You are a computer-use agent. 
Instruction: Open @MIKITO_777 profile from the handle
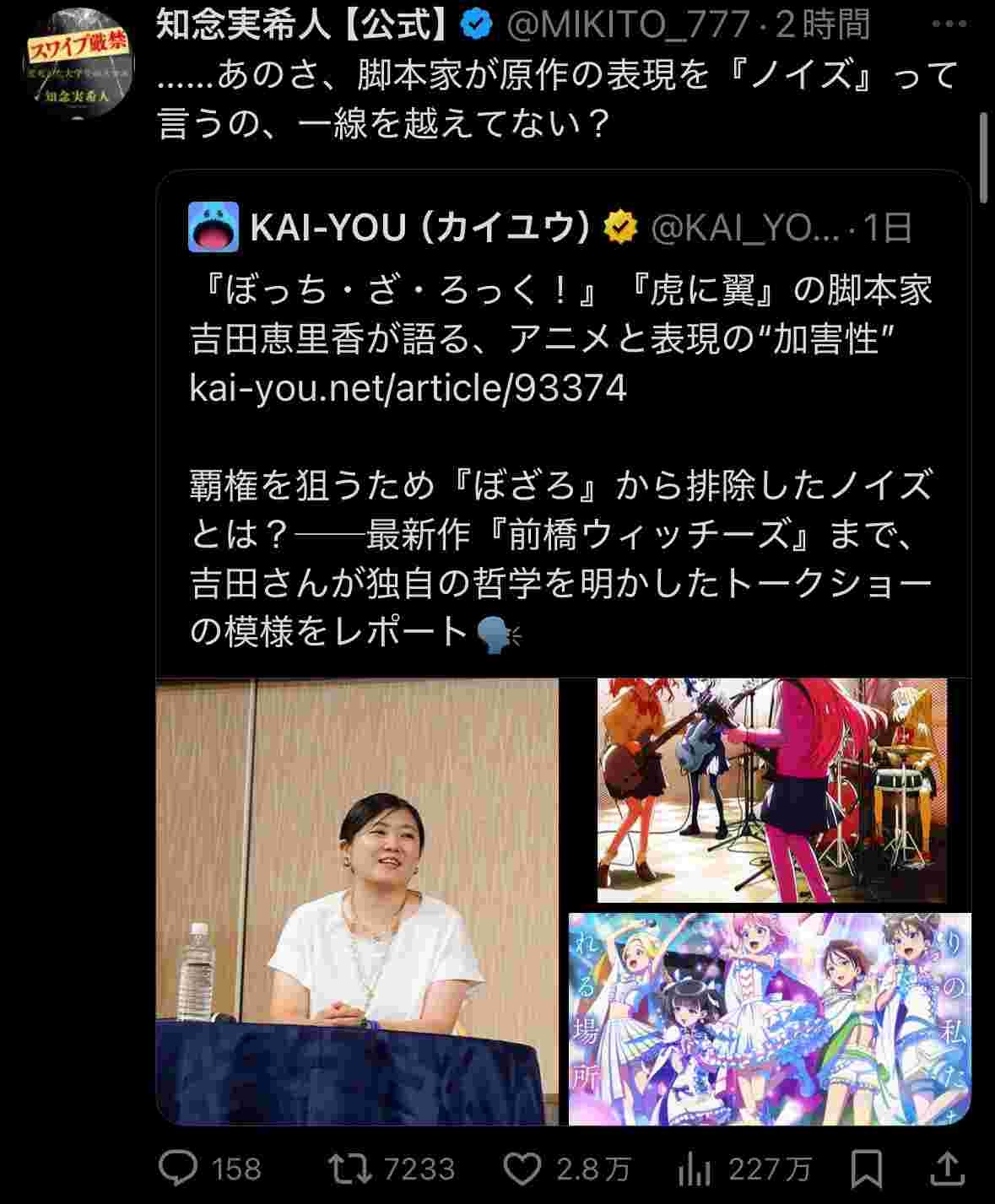click(x=628, y=26)
